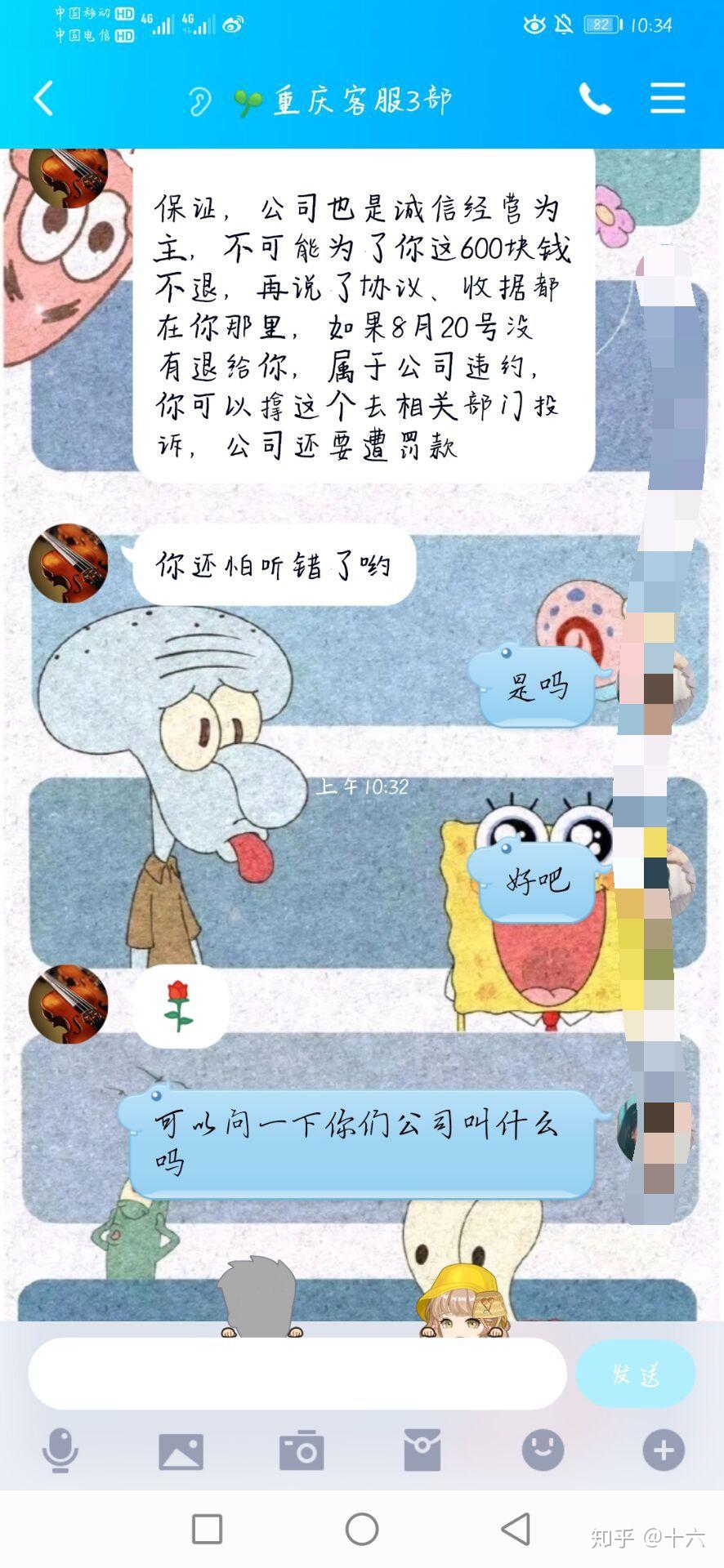Go back from the 重庆客服3部 chat
The height and width of the screenshot is (1568, 724).
click(x=44, y=99)
